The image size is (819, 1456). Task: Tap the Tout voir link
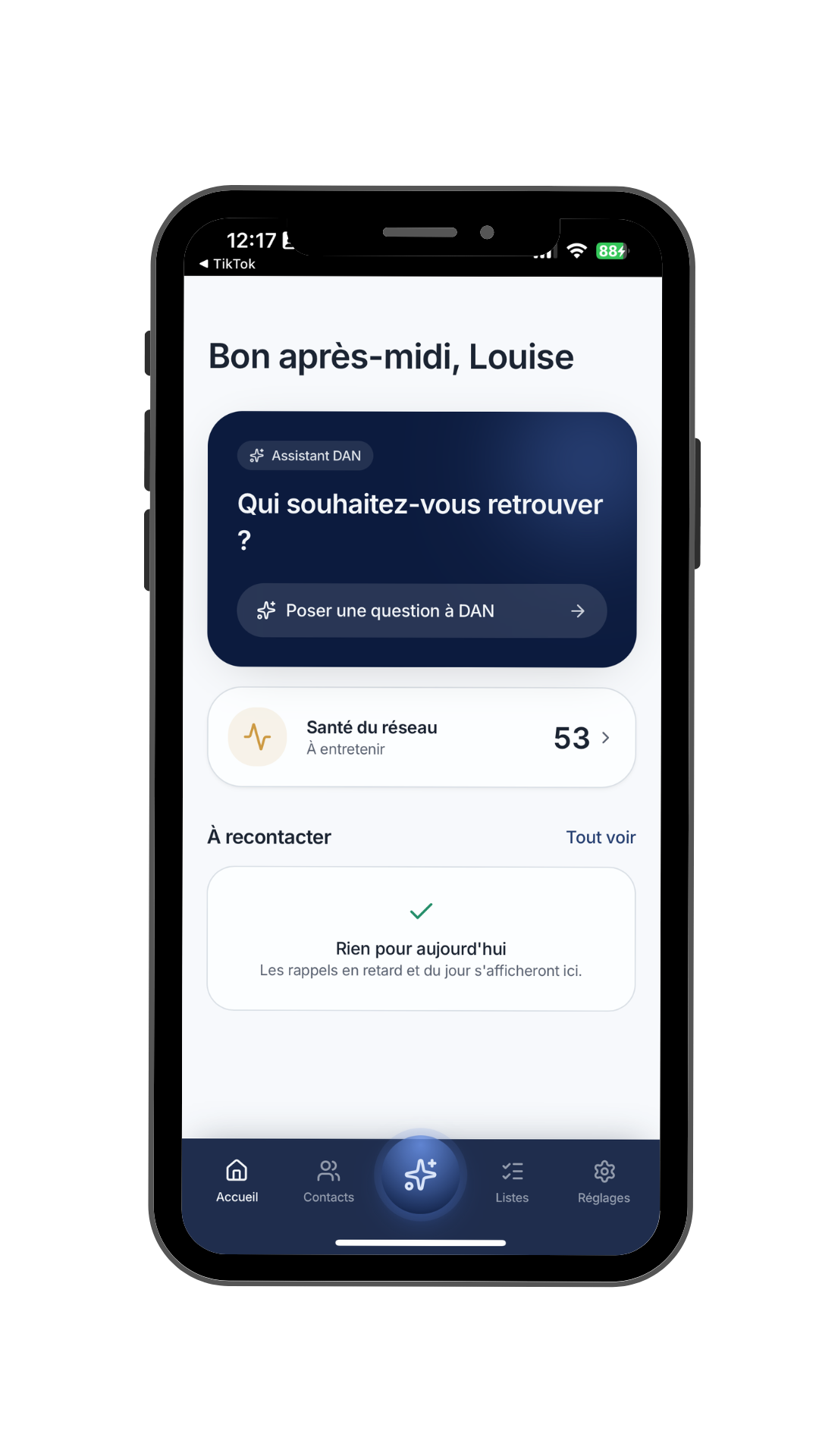pos(601,837)
